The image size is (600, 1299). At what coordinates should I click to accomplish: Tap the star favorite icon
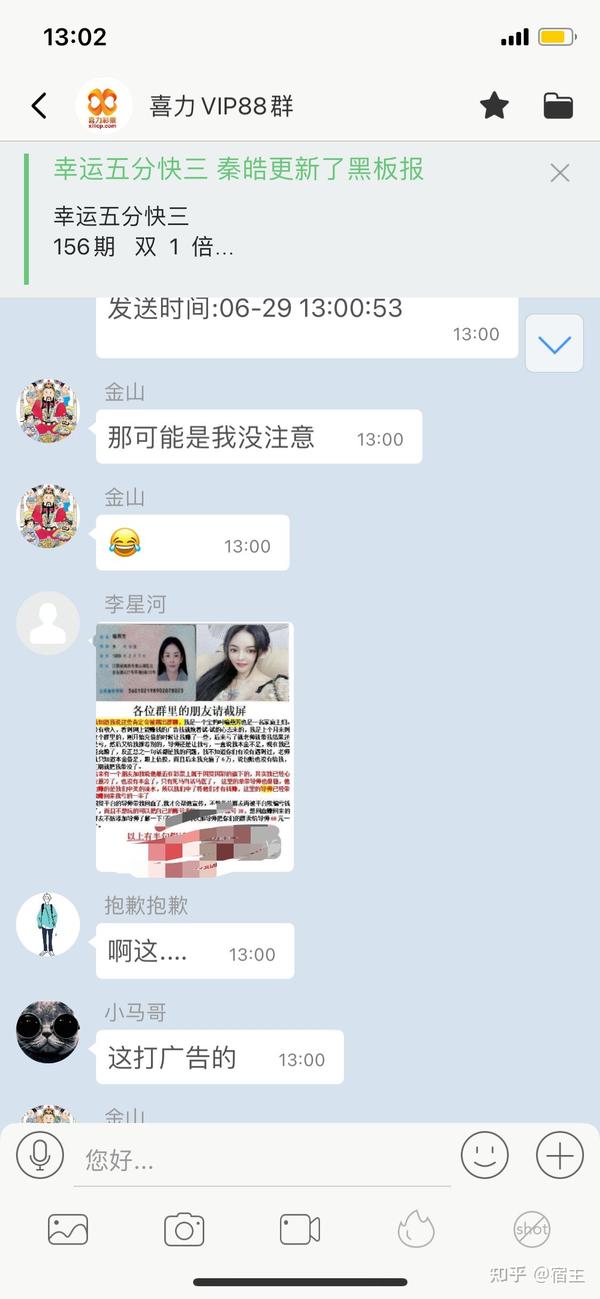(x=494, y=105)
